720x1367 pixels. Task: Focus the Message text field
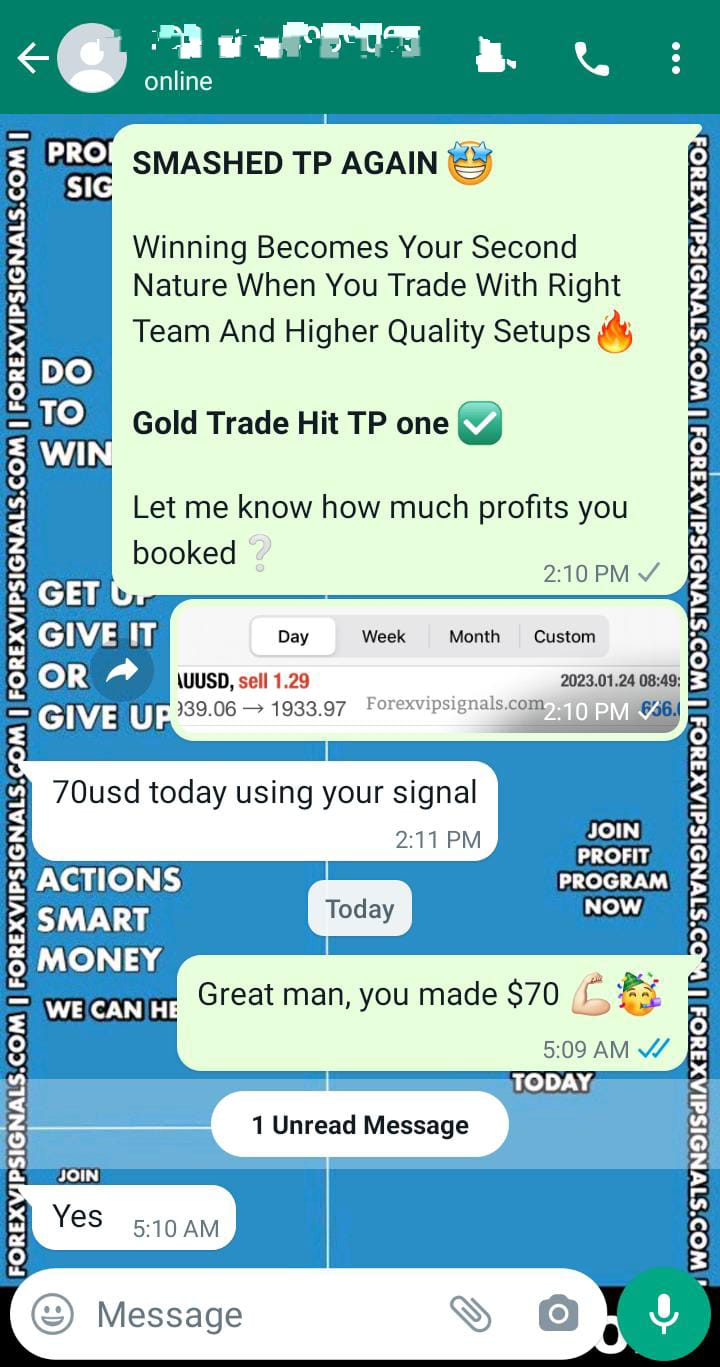tap(260, 1314)
